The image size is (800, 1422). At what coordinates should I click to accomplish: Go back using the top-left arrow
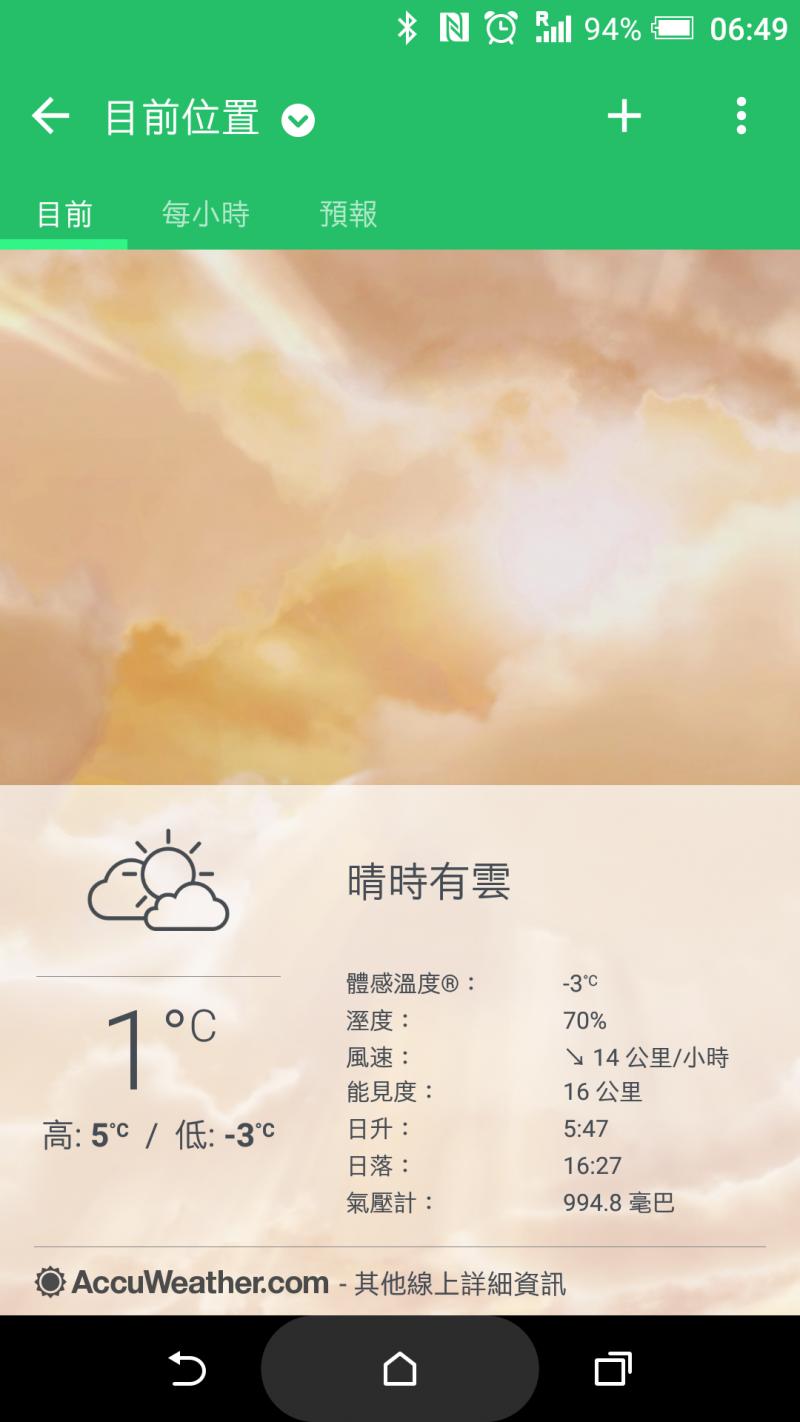(50, 117)
